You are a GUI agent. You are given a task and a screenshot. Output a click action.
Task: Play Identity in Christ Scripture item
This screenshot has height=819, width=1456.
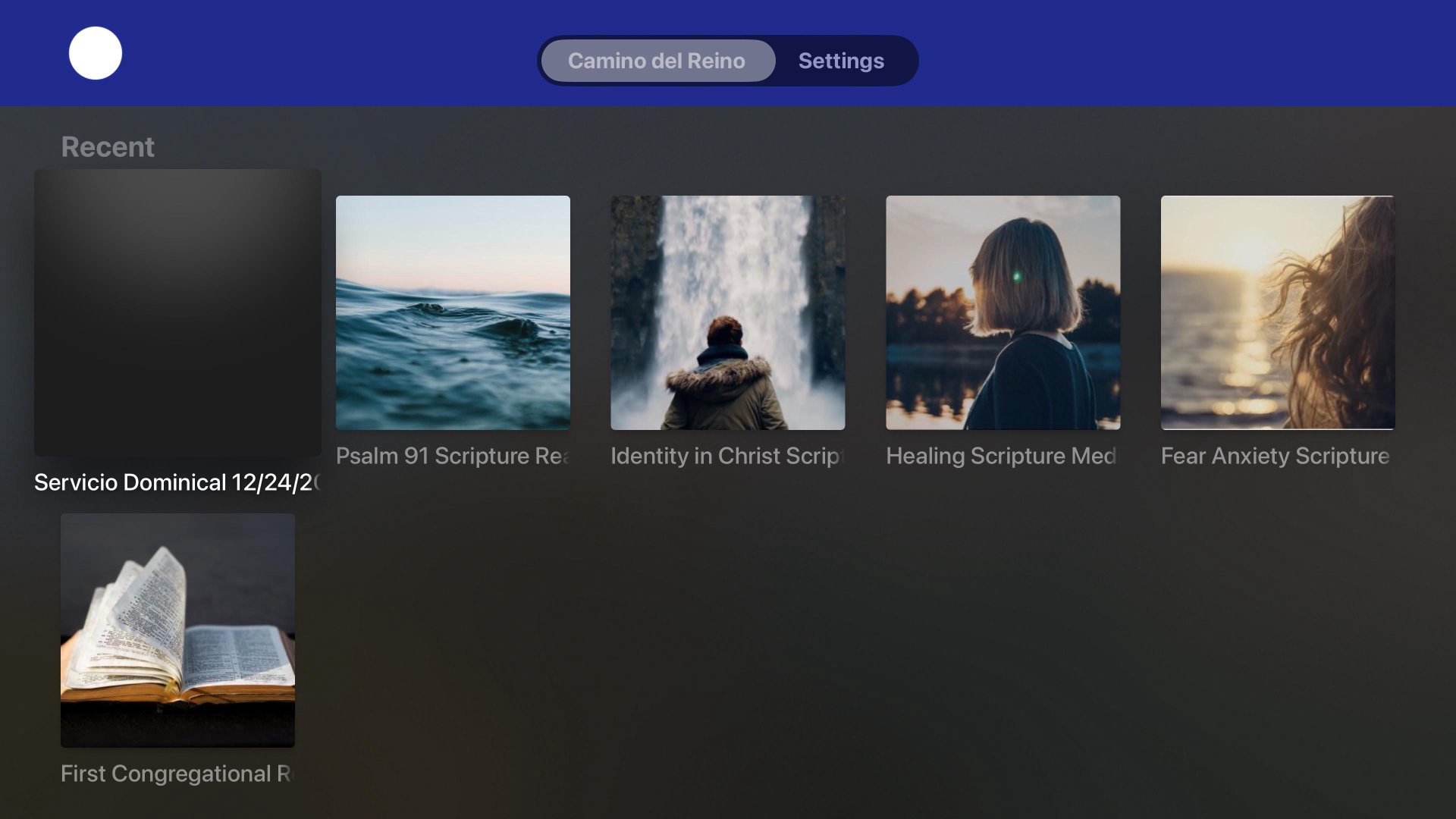[727, 312]
